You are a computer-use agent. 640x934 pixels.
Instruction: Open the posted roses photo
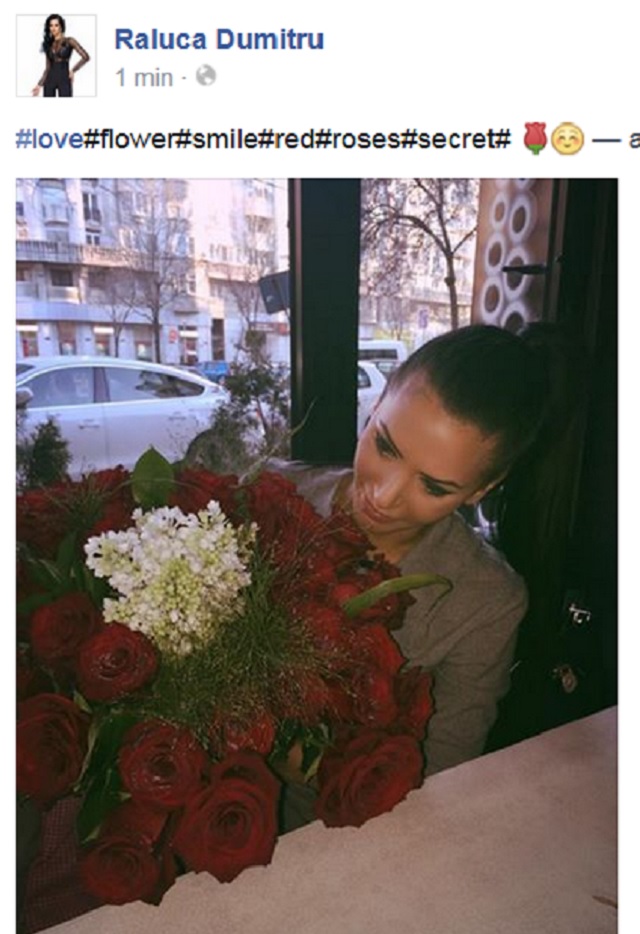(x=316, y=555)
